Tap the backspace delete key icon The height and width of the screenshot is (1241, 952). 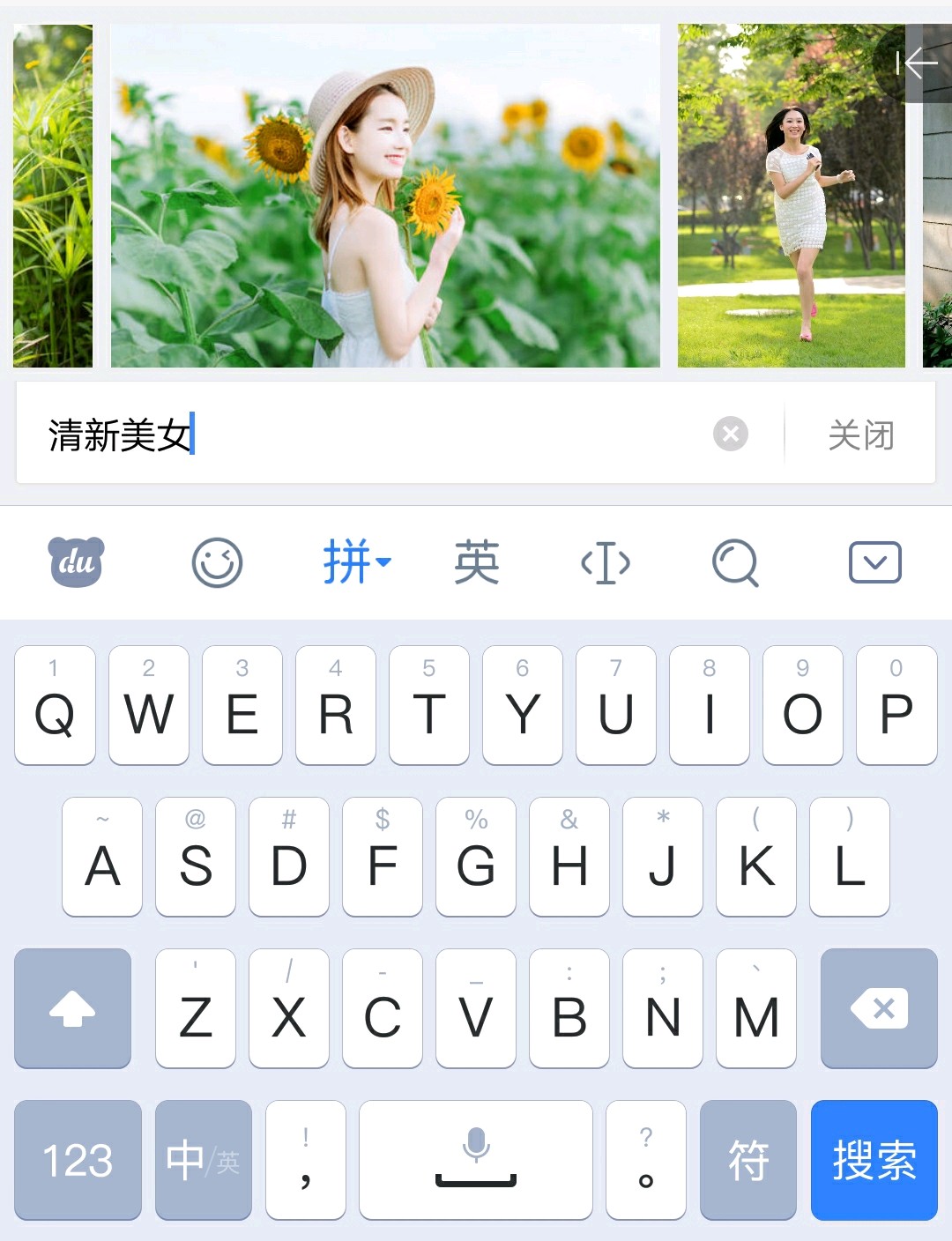click(x=878, y=1008)
